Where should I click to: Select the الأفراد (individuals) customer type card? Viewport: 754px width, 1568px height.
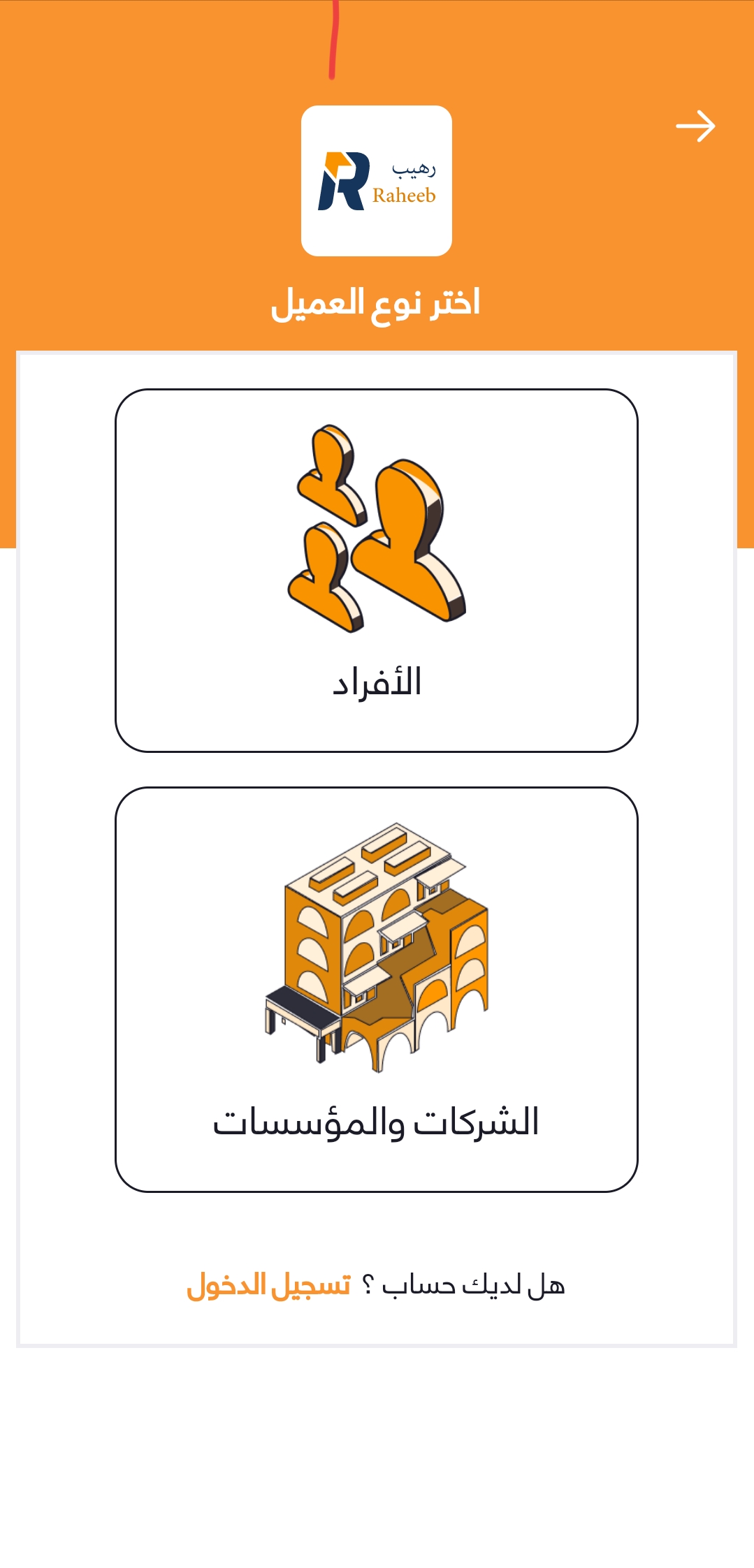tap(377, 571)
